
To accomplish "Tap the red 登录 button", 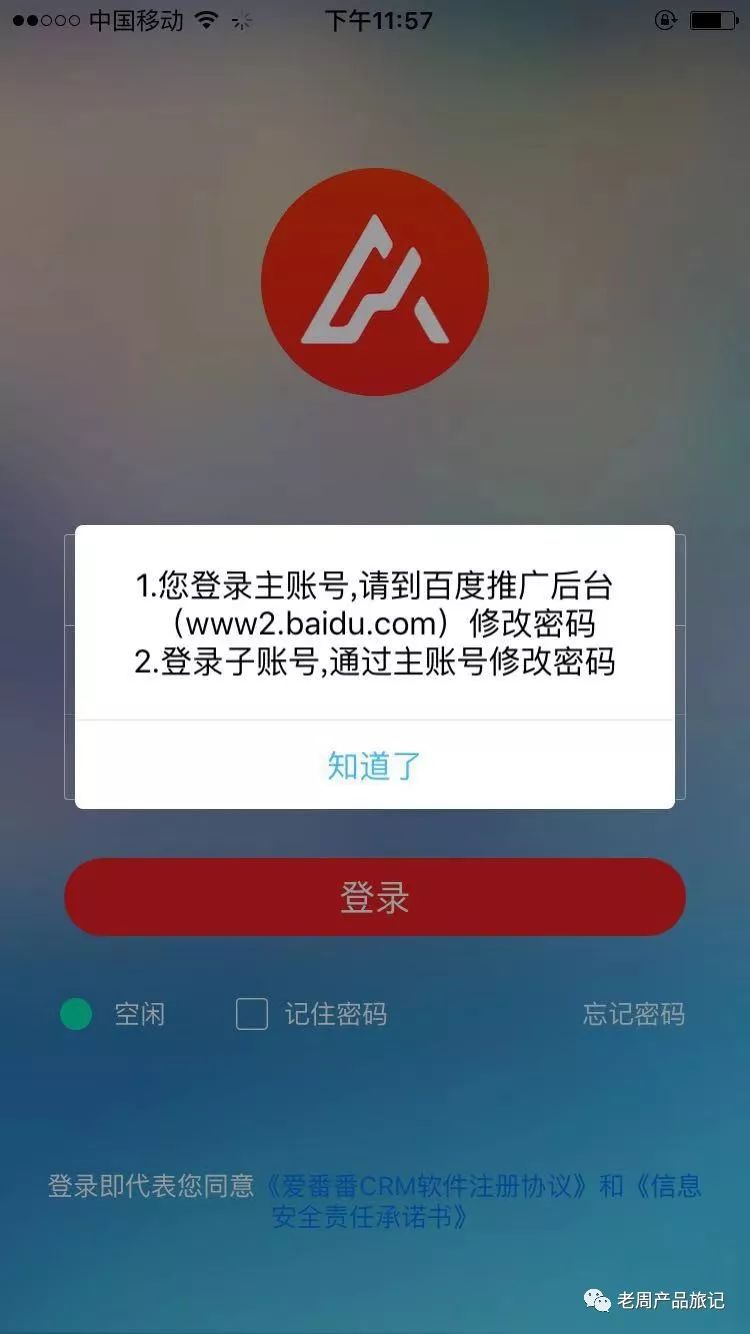I will [x=375, y=897].
